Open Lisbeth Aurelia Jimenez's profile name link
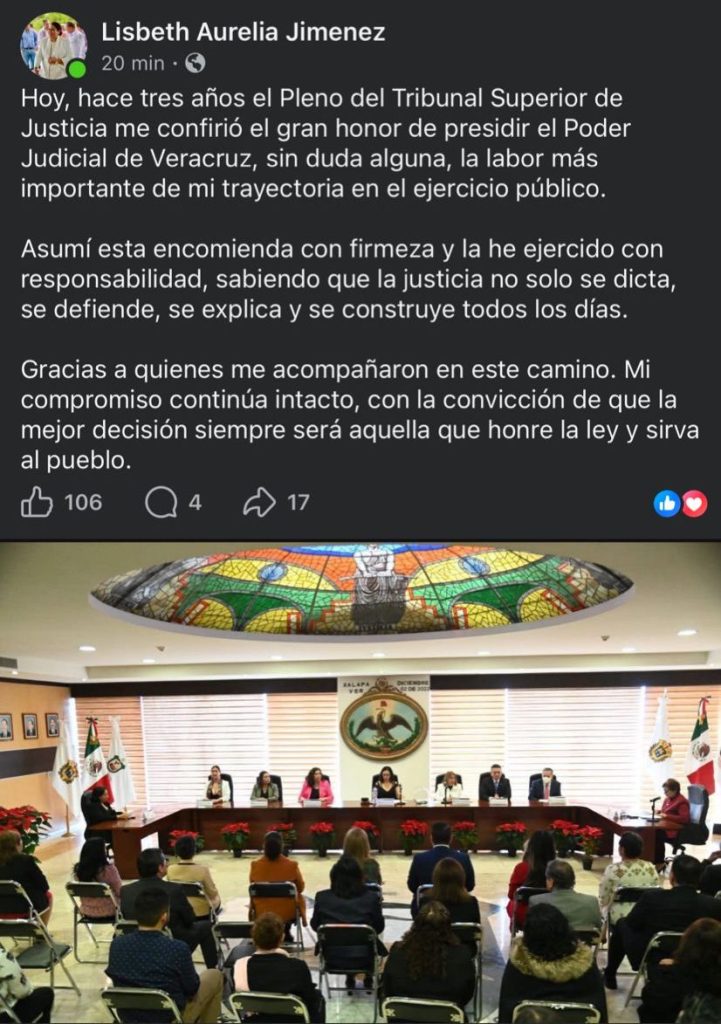Image resolution: width=721 pixels, height=1024 pixels. pos(243,32)
